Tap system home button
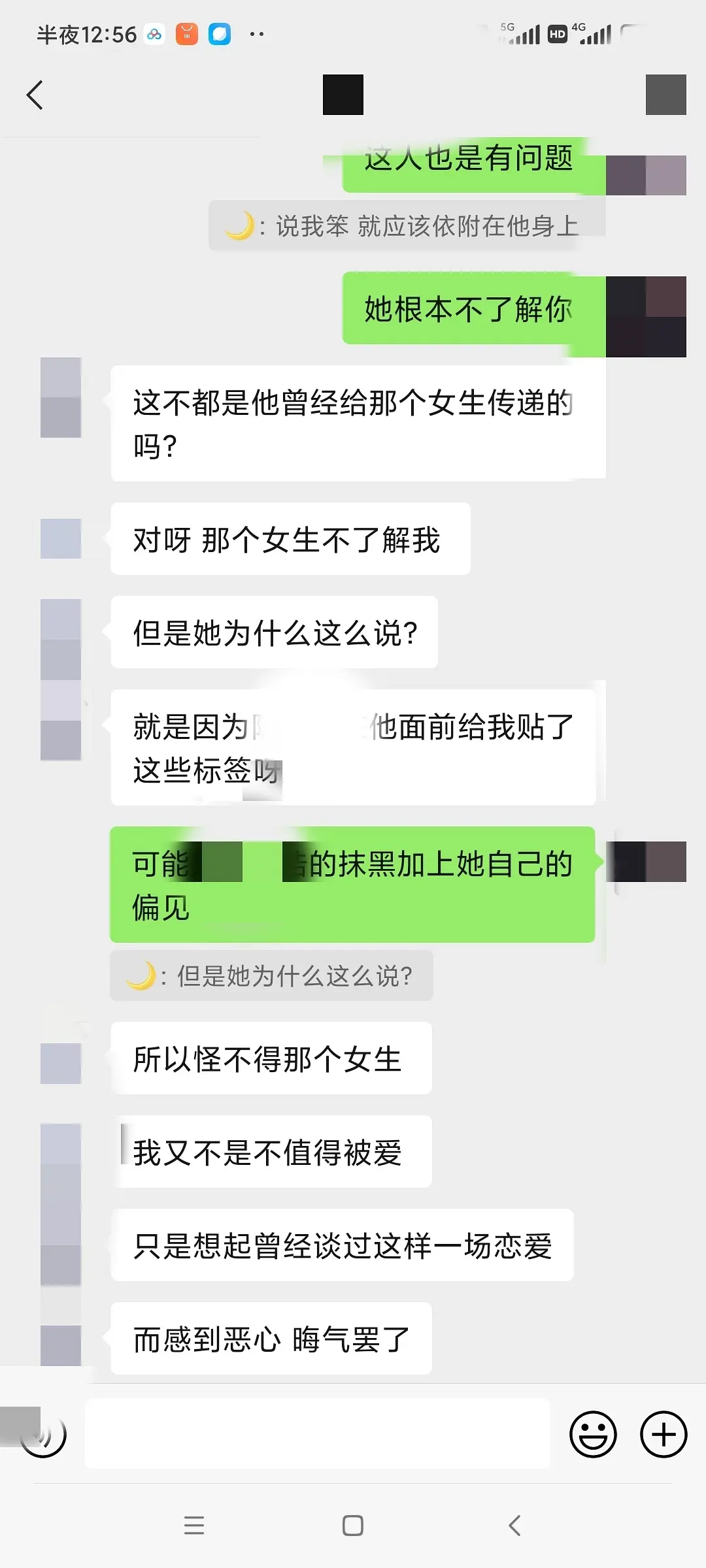 (353, 1526)
